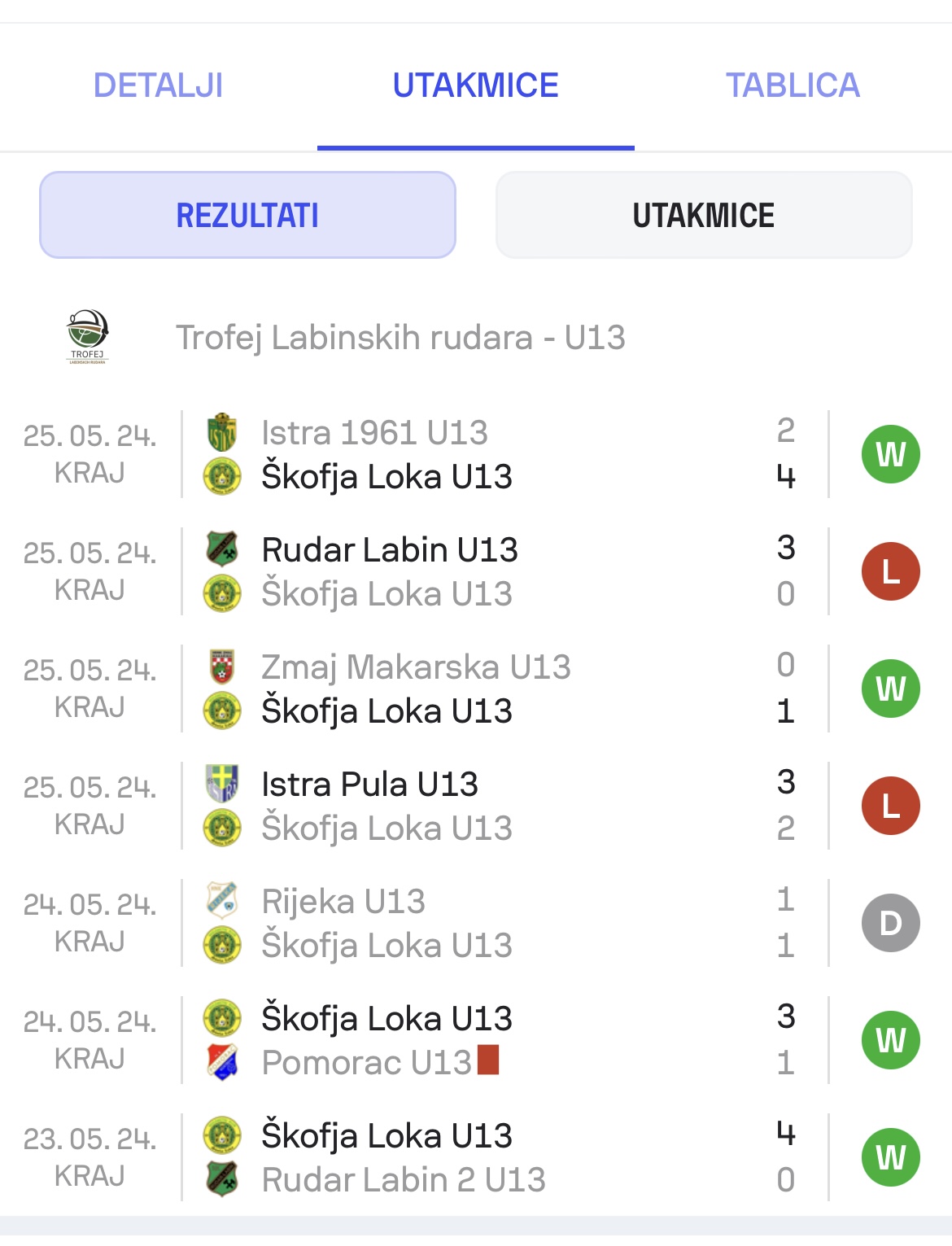Switch to the DETALJI tab
Image resolution: width=952 pixels, height=1246 pixels.
(x=158, y=85)
